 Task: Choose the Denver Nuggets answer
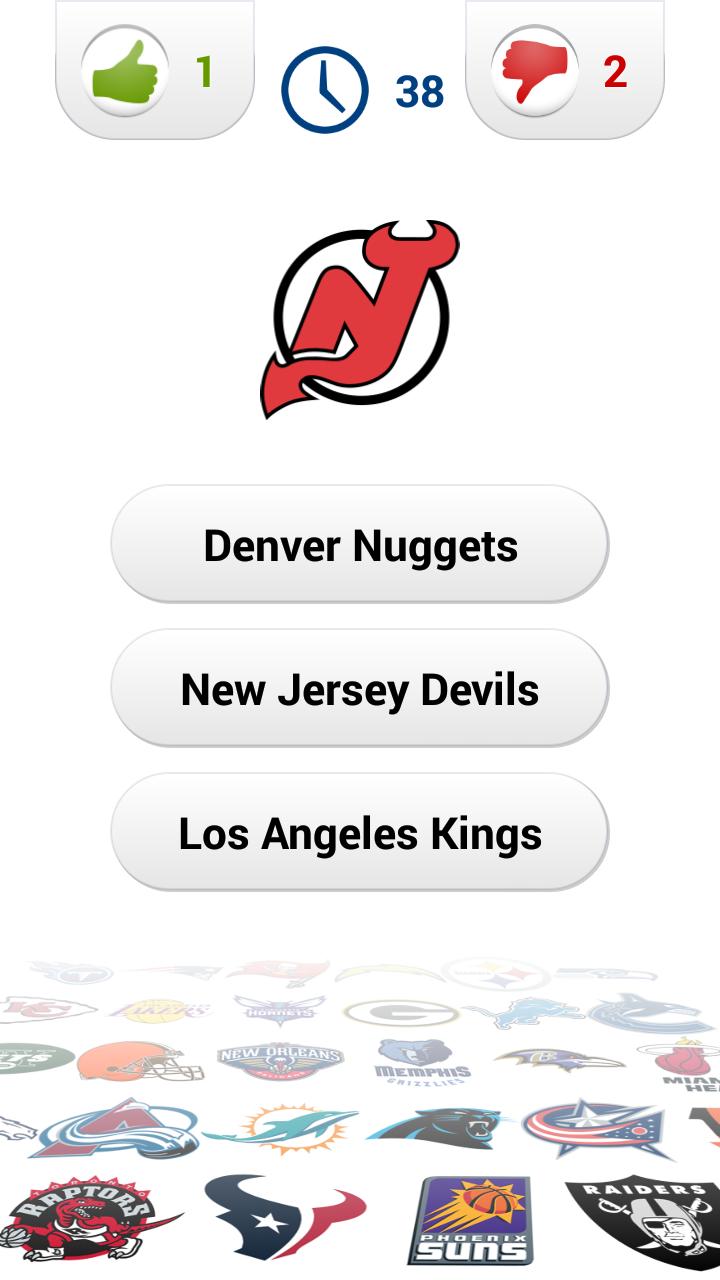pyautogui.click(x=360, y=545)
